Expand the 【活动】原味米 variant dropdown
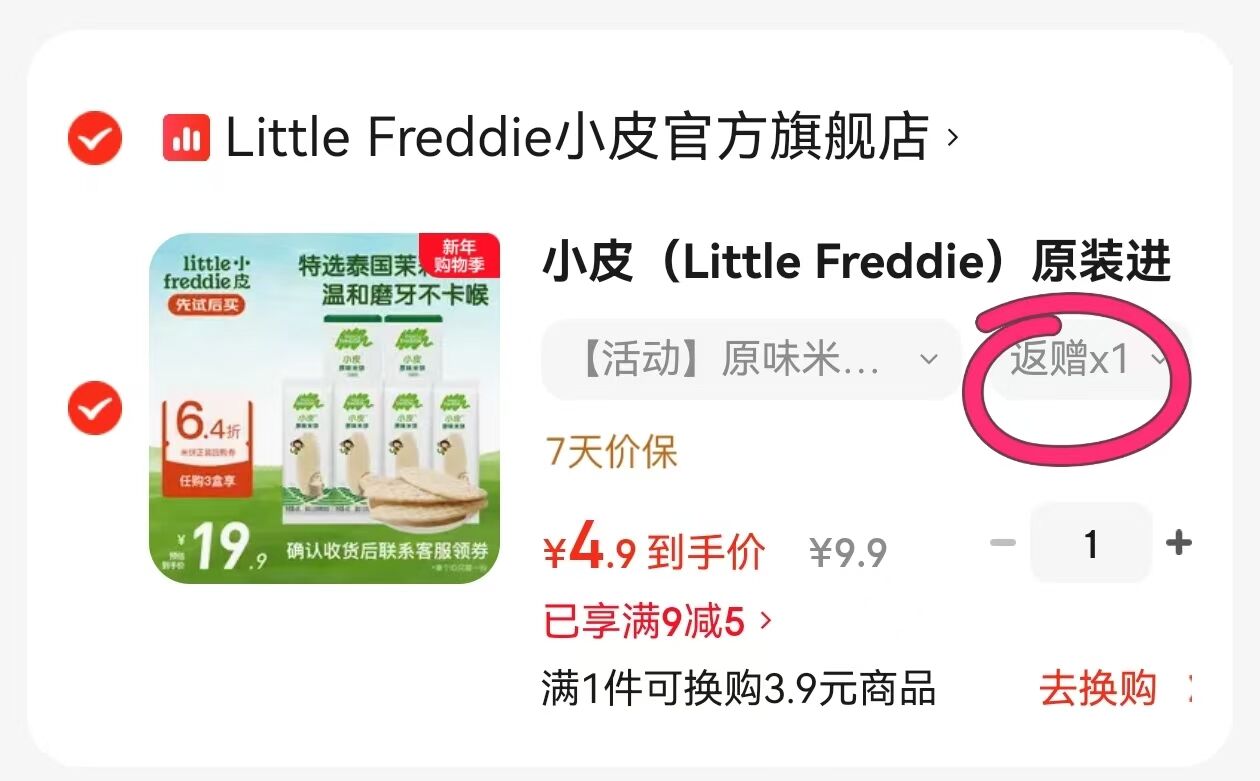Viewport: 1260px width, 781px height. [750, 360]
